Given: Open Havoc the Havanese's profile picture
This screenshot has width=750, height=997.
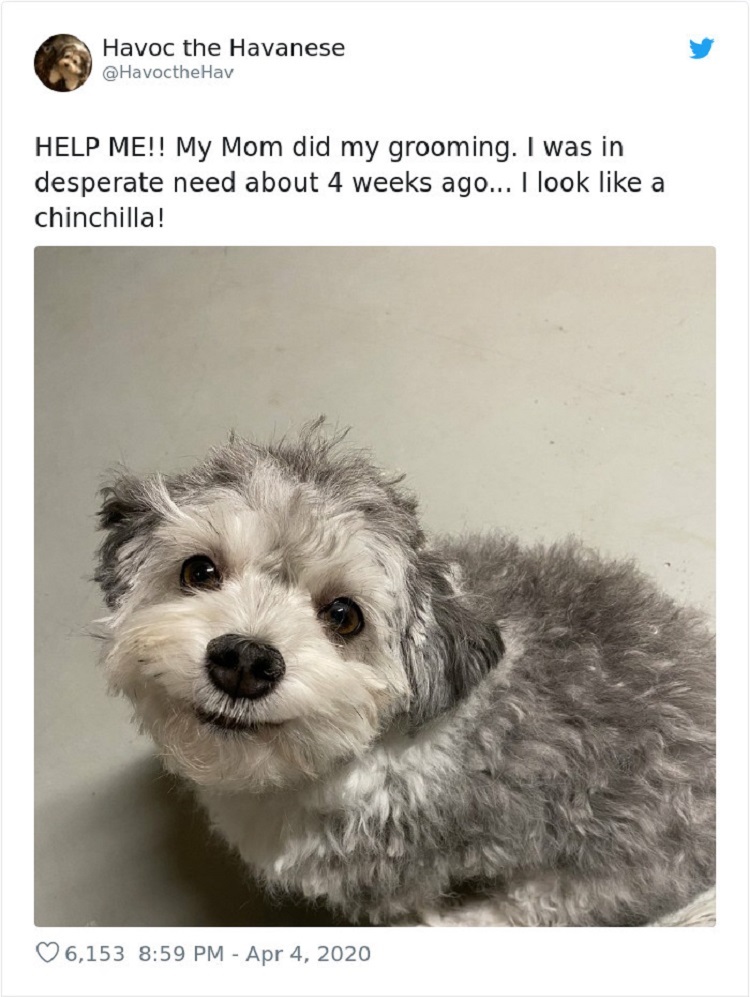Looking at the screenshot, I should (62, 62).
